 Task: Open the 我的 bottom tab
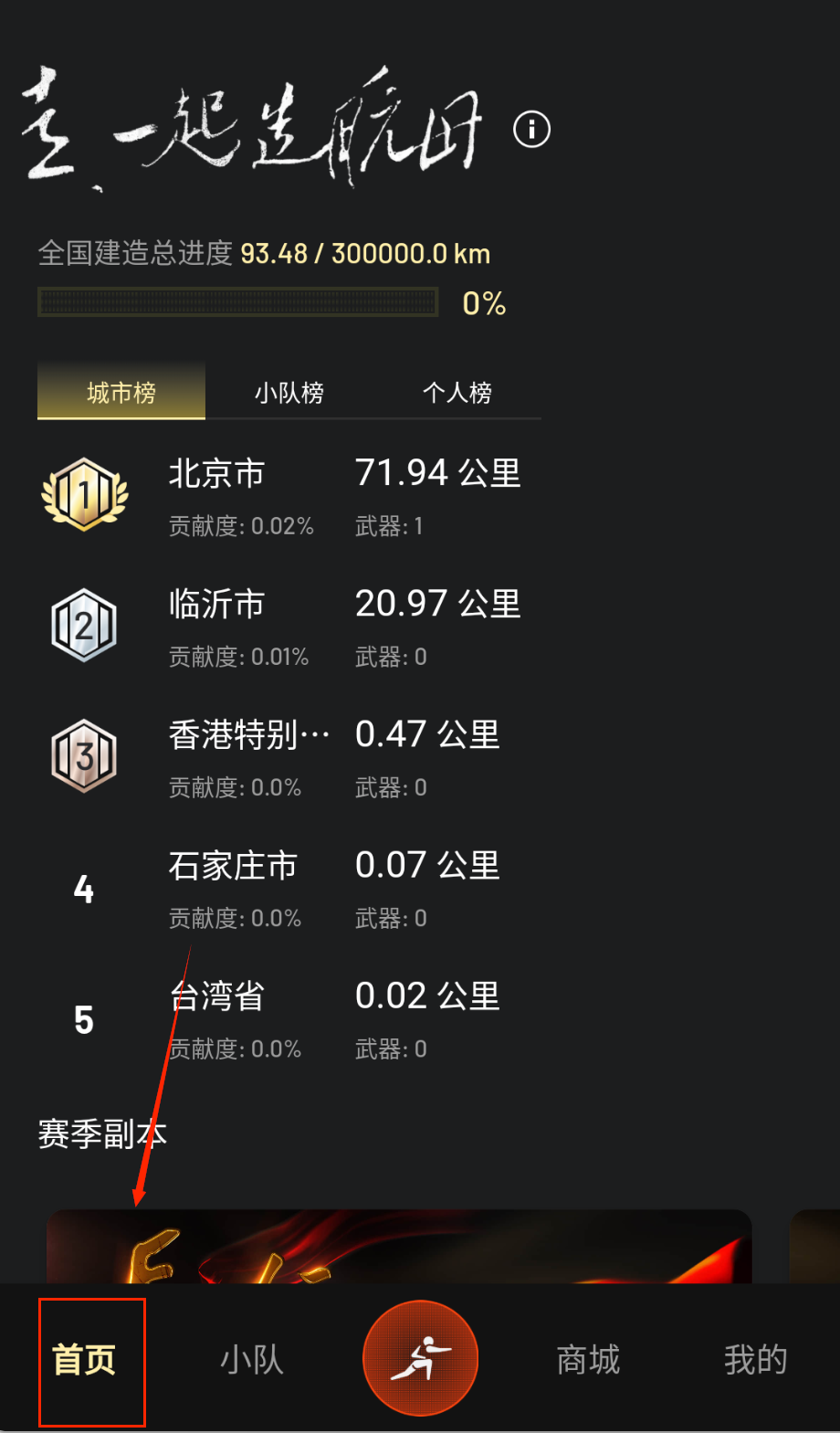755,1360
